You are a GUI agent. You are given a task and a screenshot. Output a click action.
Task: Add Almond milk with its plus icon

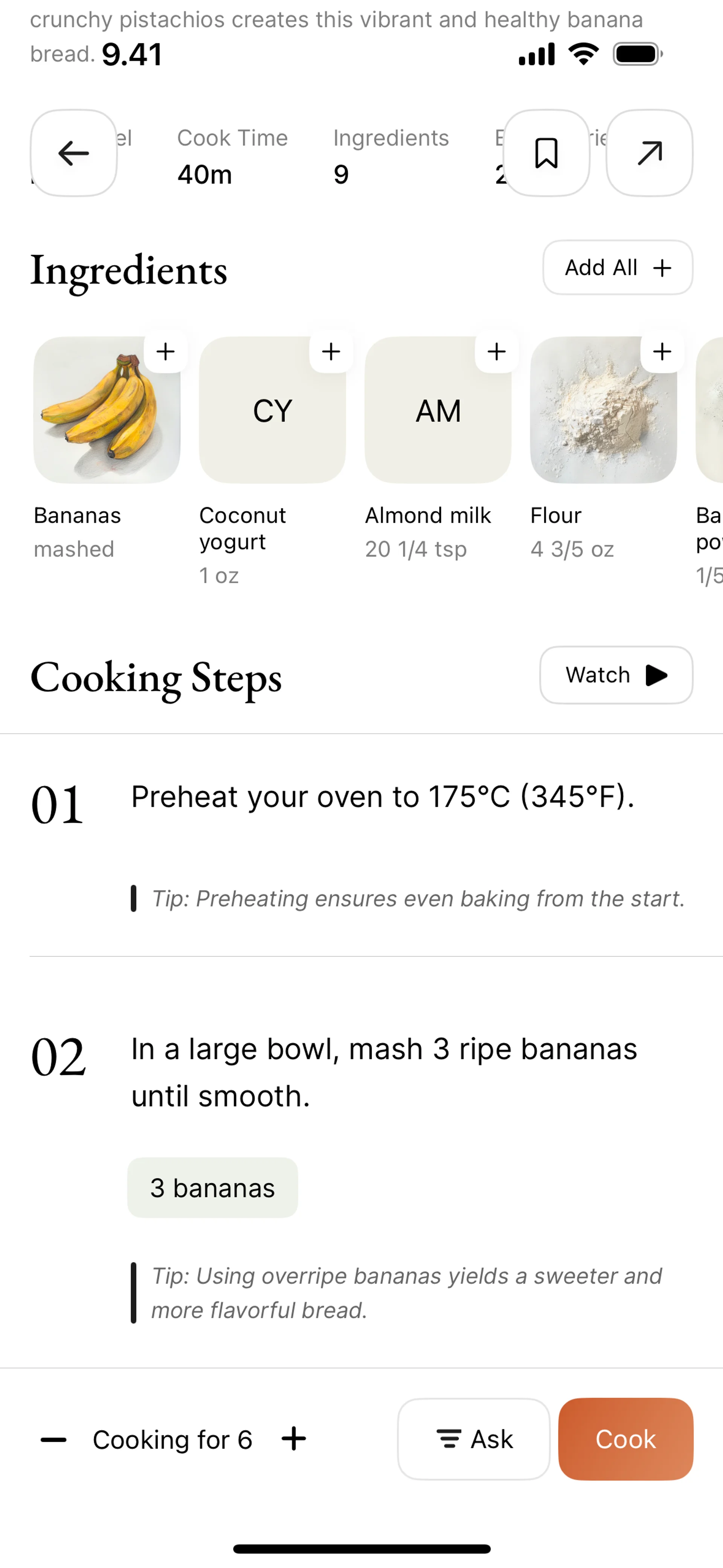pos(497,351)
